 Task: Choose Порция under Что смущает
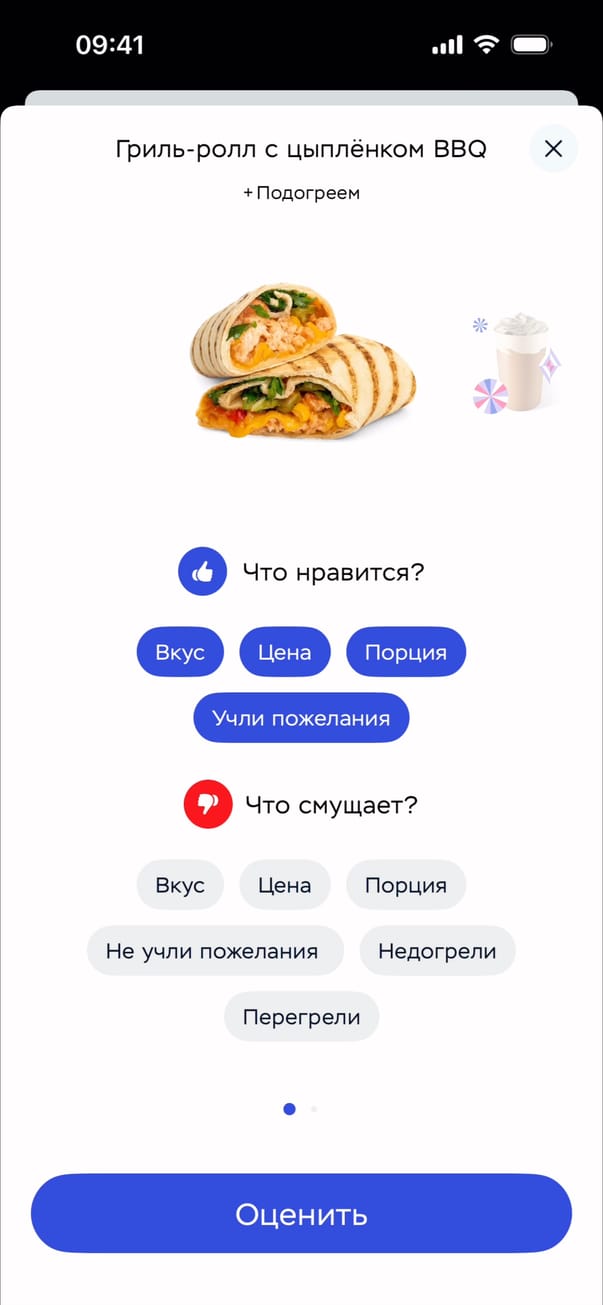pos(405,885)
